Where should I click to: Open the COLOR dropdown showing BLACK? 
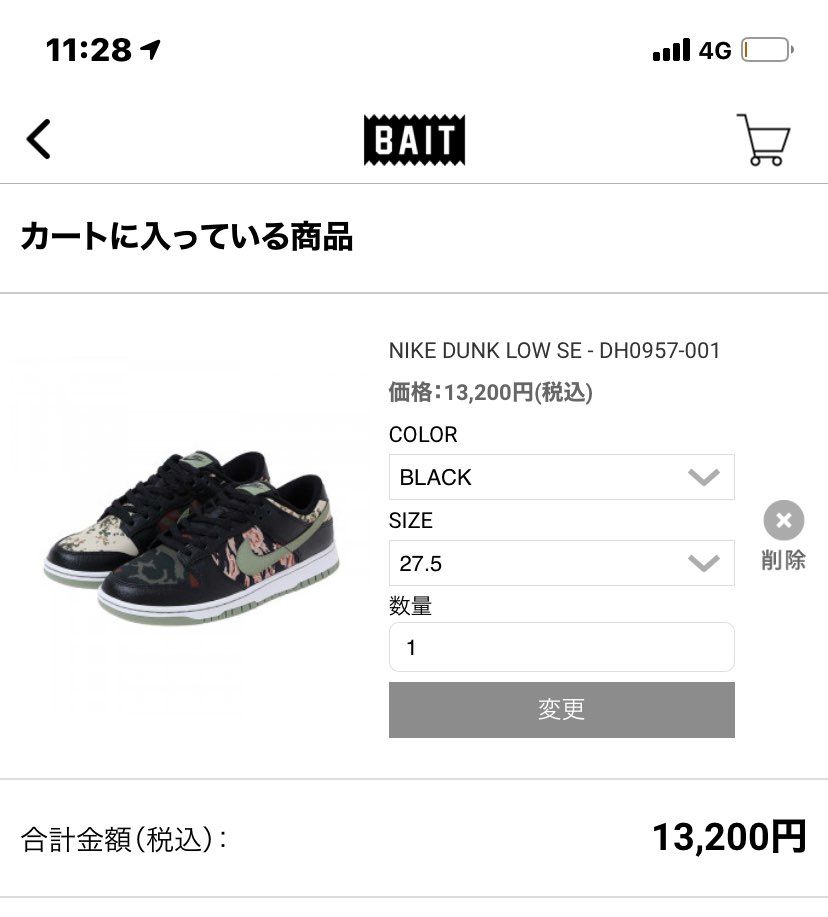coord(561,477)
